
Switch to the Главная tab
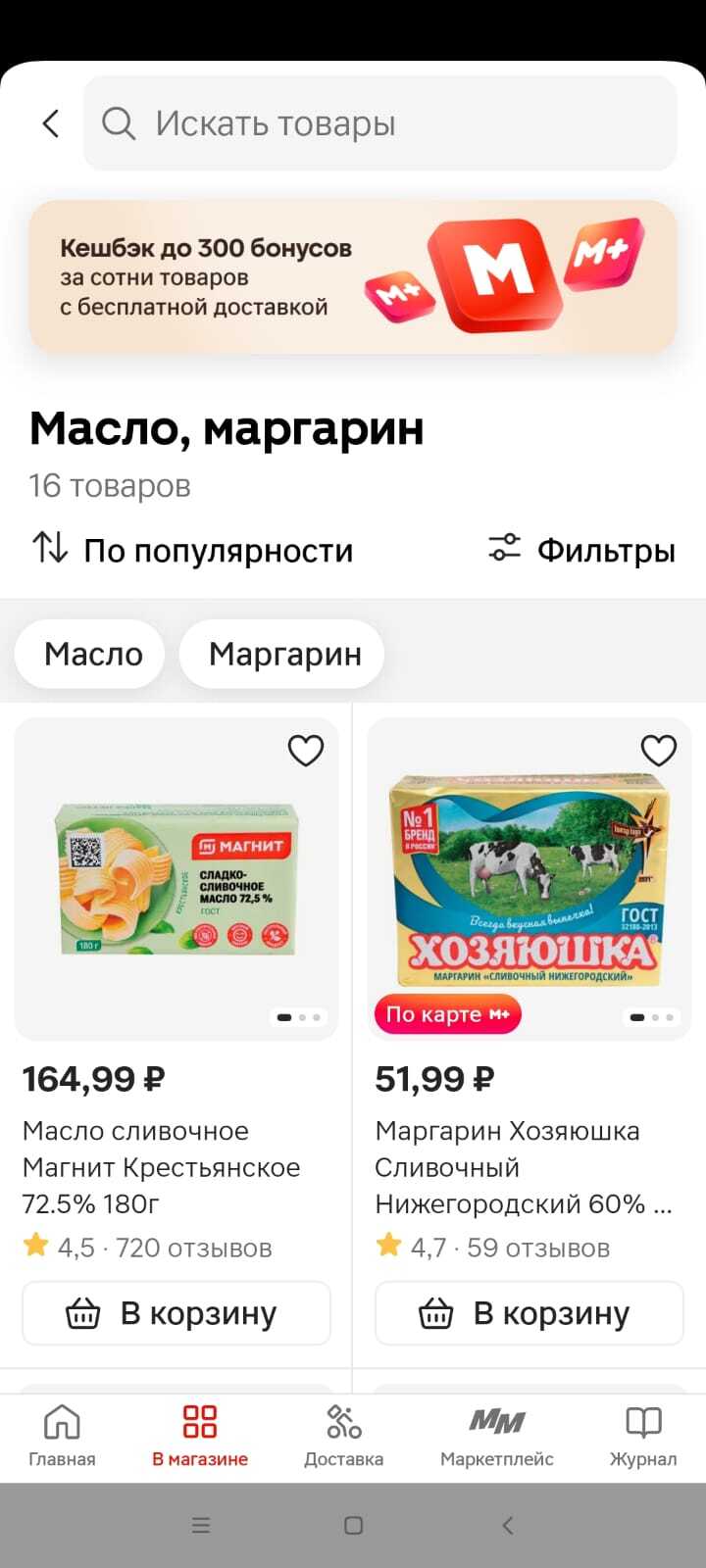tap(62, 1436)
